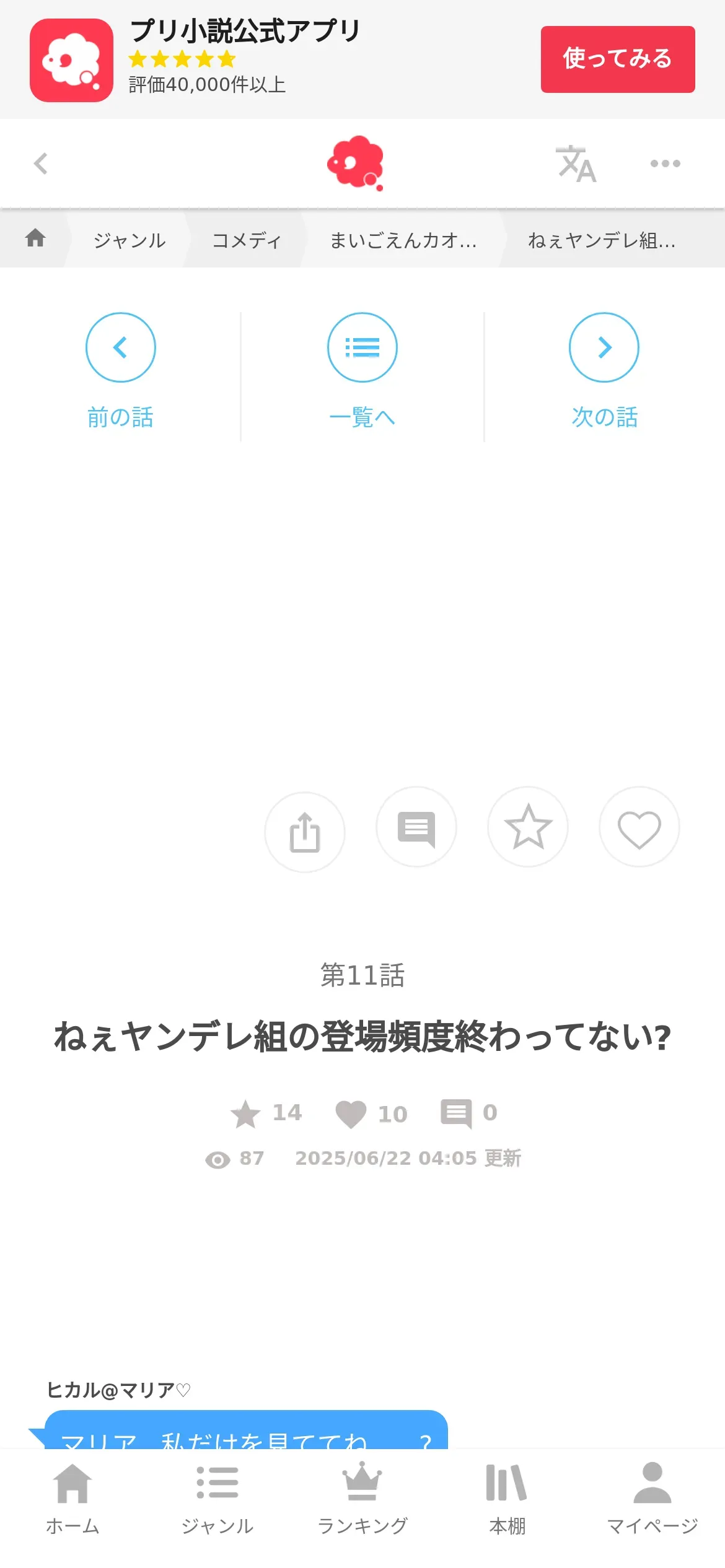This screenshot has height=1568, width=725.
Task: Go back with the top-left arrow
Action: click(x=41, y=163)
